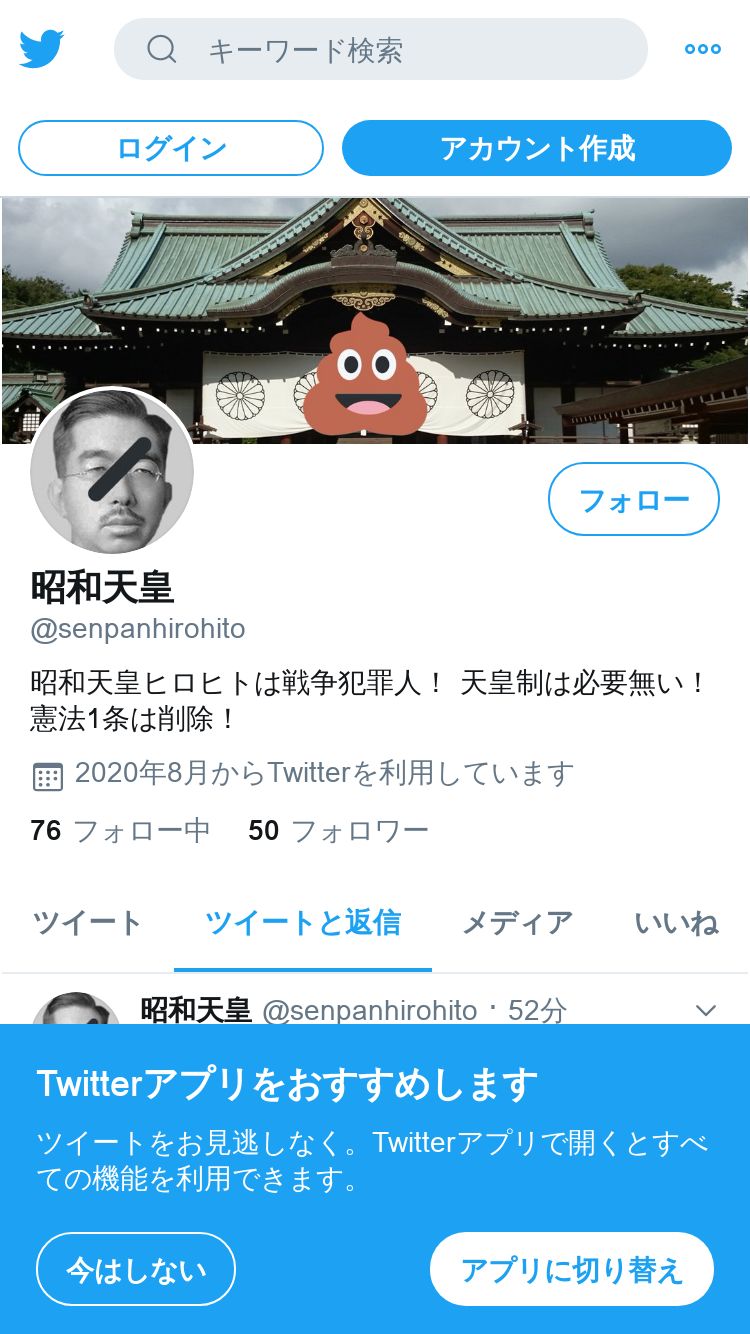Expand the tweet options chevron
This screenshot has width=750, height=1334.
(706, 1010)
